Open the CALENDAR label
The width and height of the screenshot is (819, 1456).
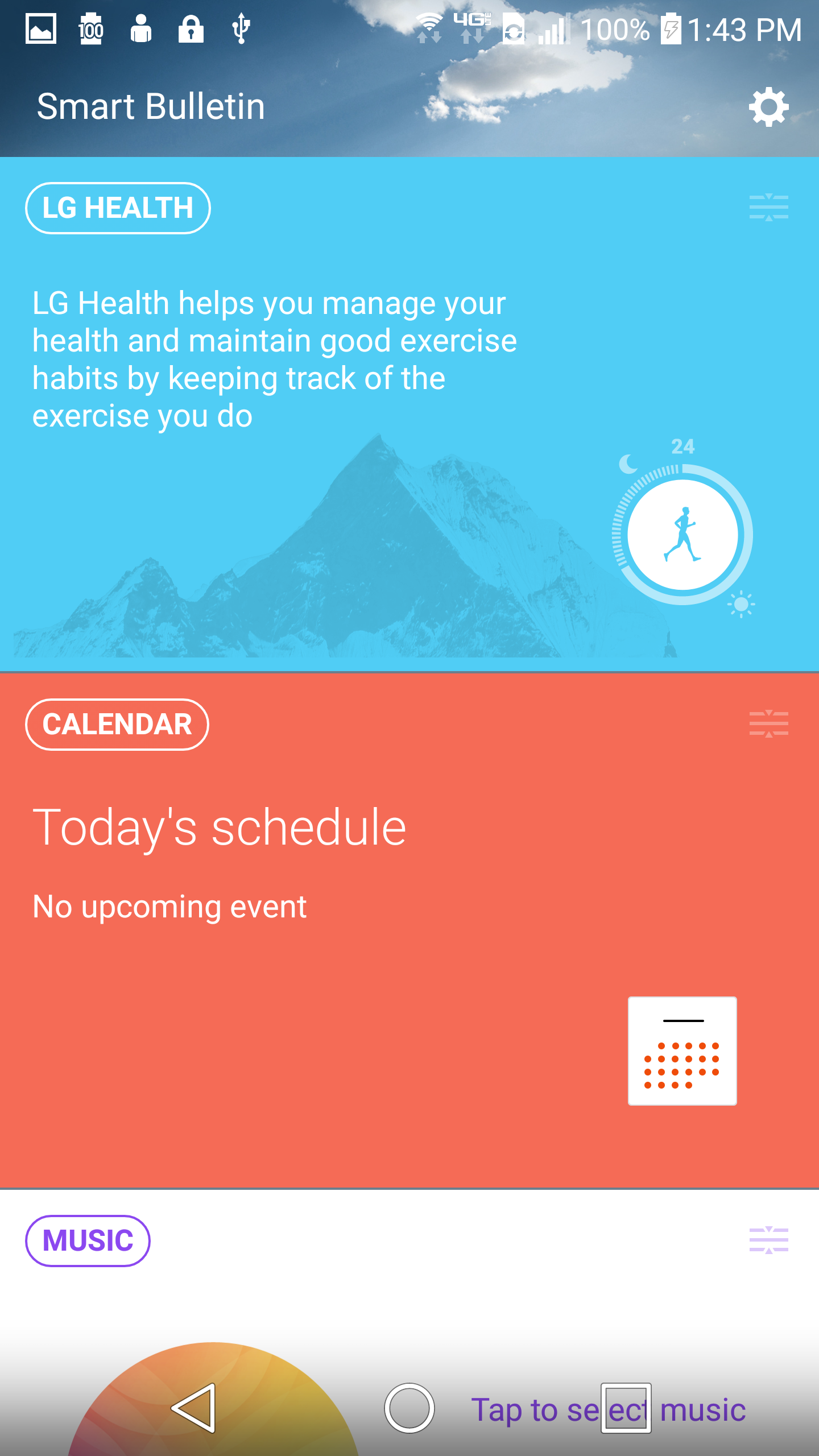coord(117,725)
